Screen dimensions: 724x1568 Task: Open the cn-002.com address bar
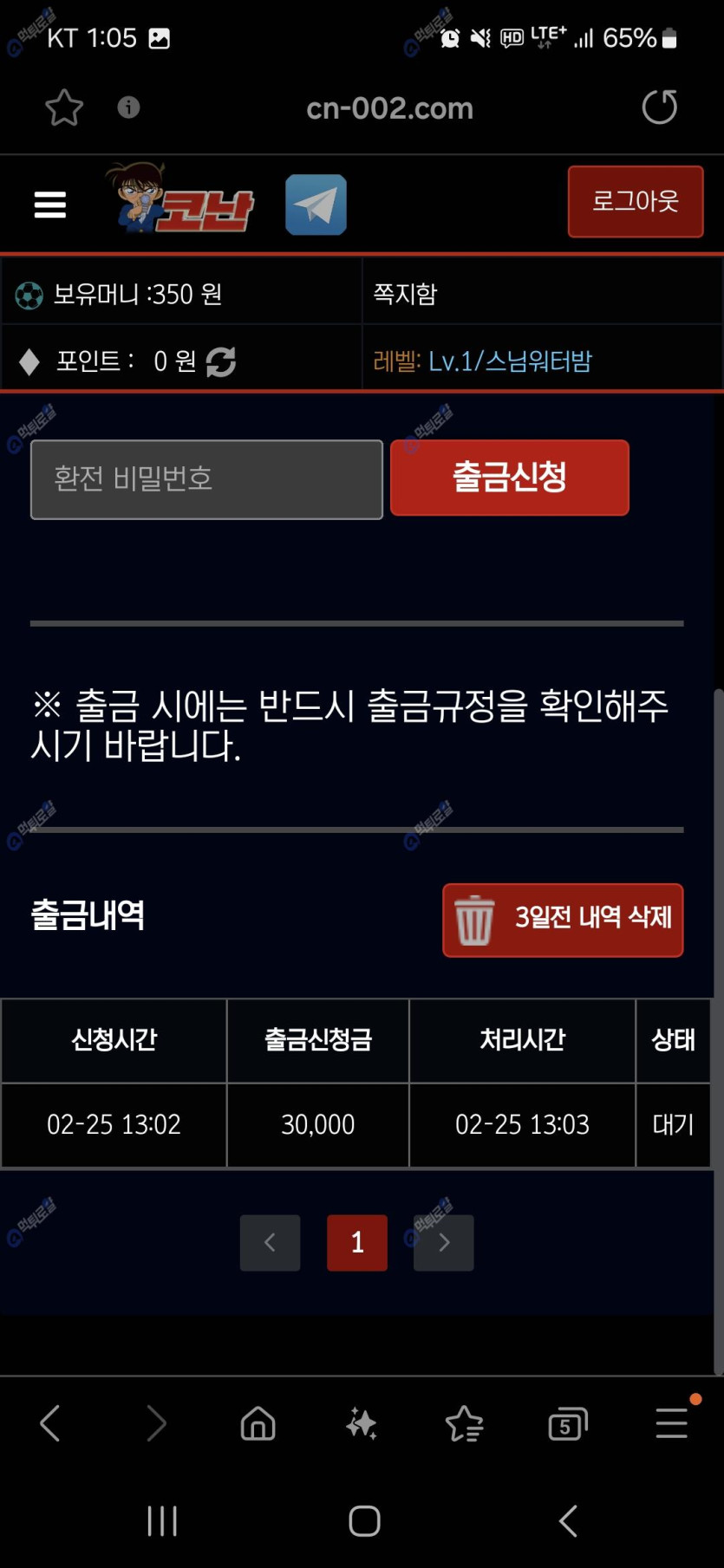tap(389, 108)
